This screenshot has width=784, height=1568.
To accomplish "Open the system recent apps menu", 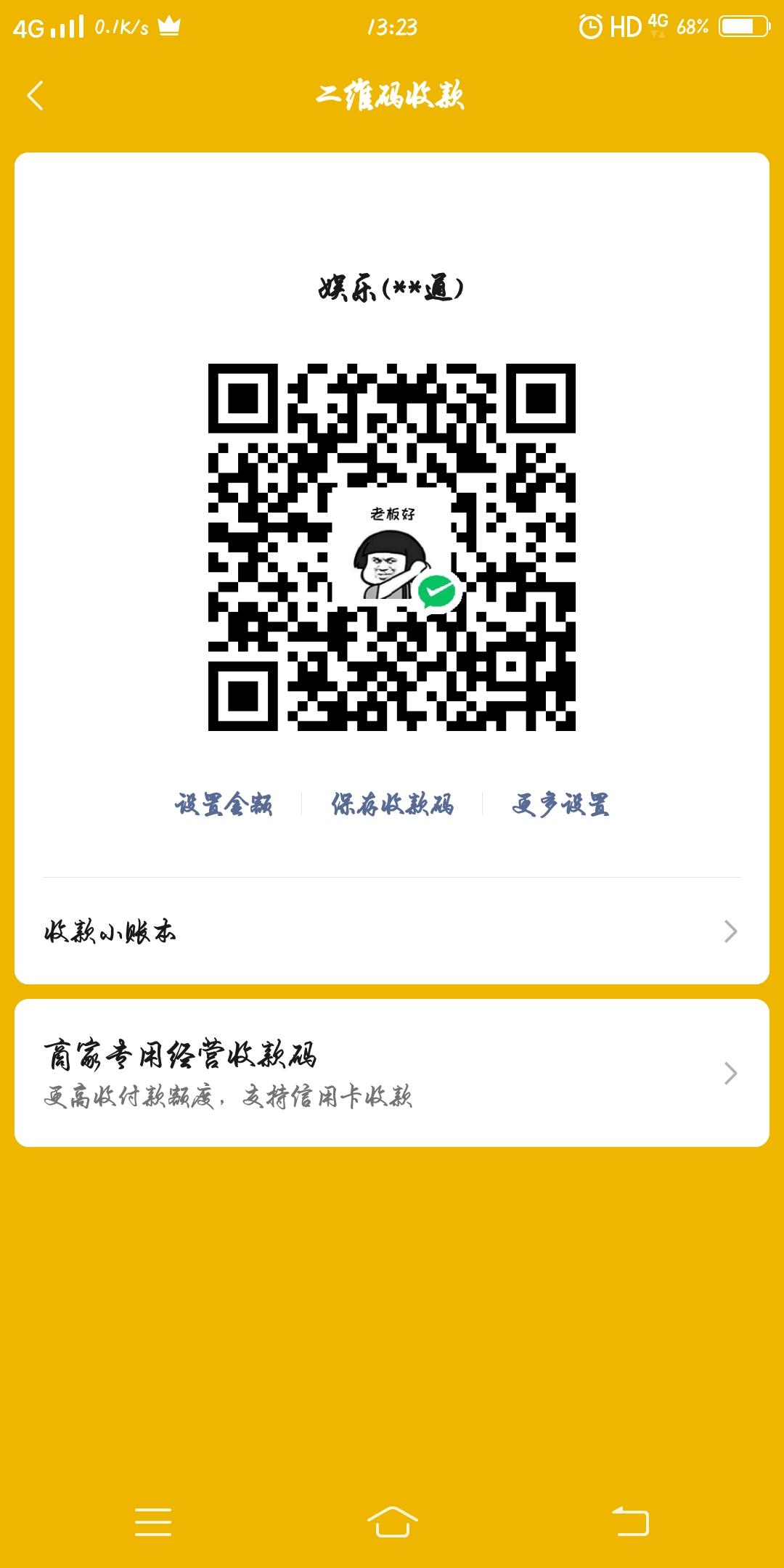I will point(153,1522).
